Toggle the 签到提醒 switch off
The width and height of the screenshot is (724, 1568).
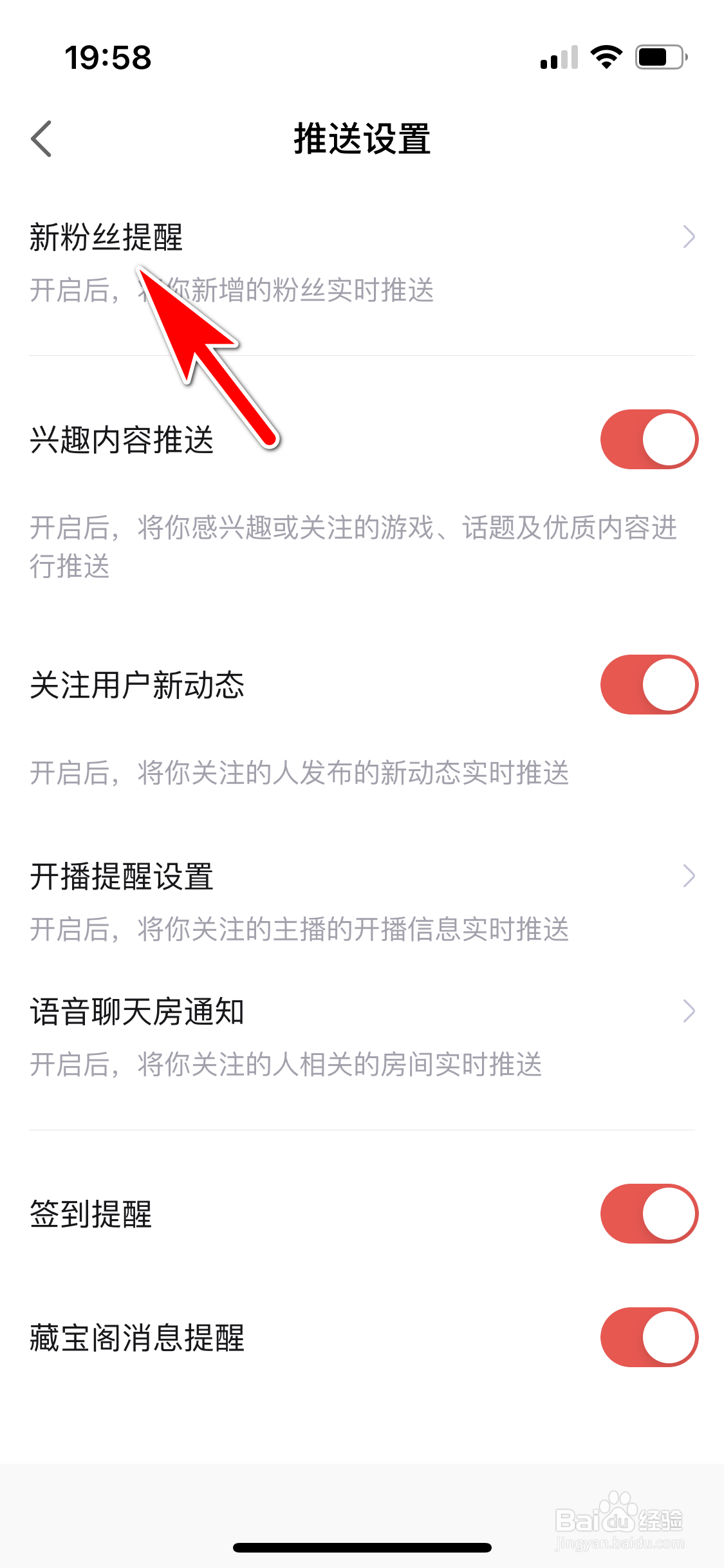pos(647,1213)
